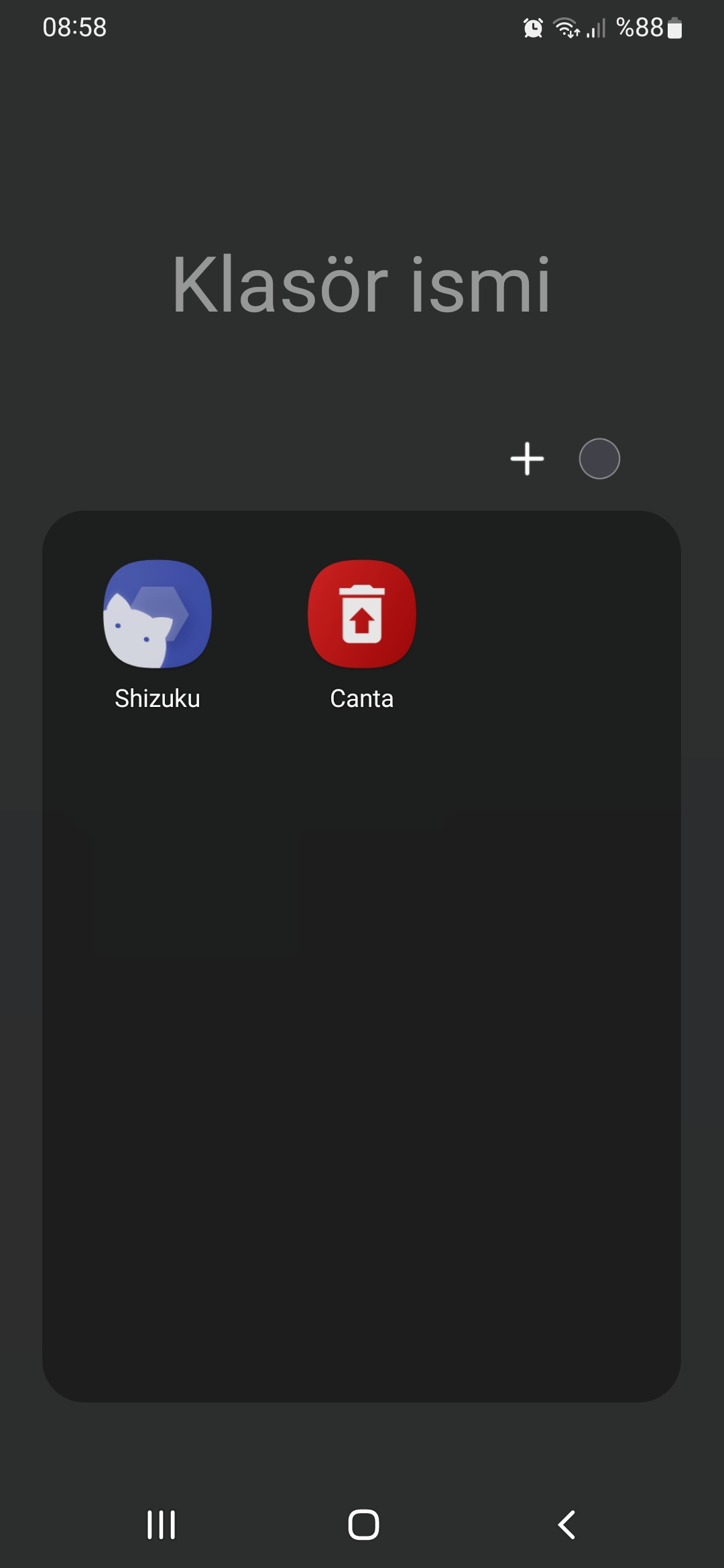Go back with the navigation bar arrow
724x1568 pixels.
coord(566,1524)
